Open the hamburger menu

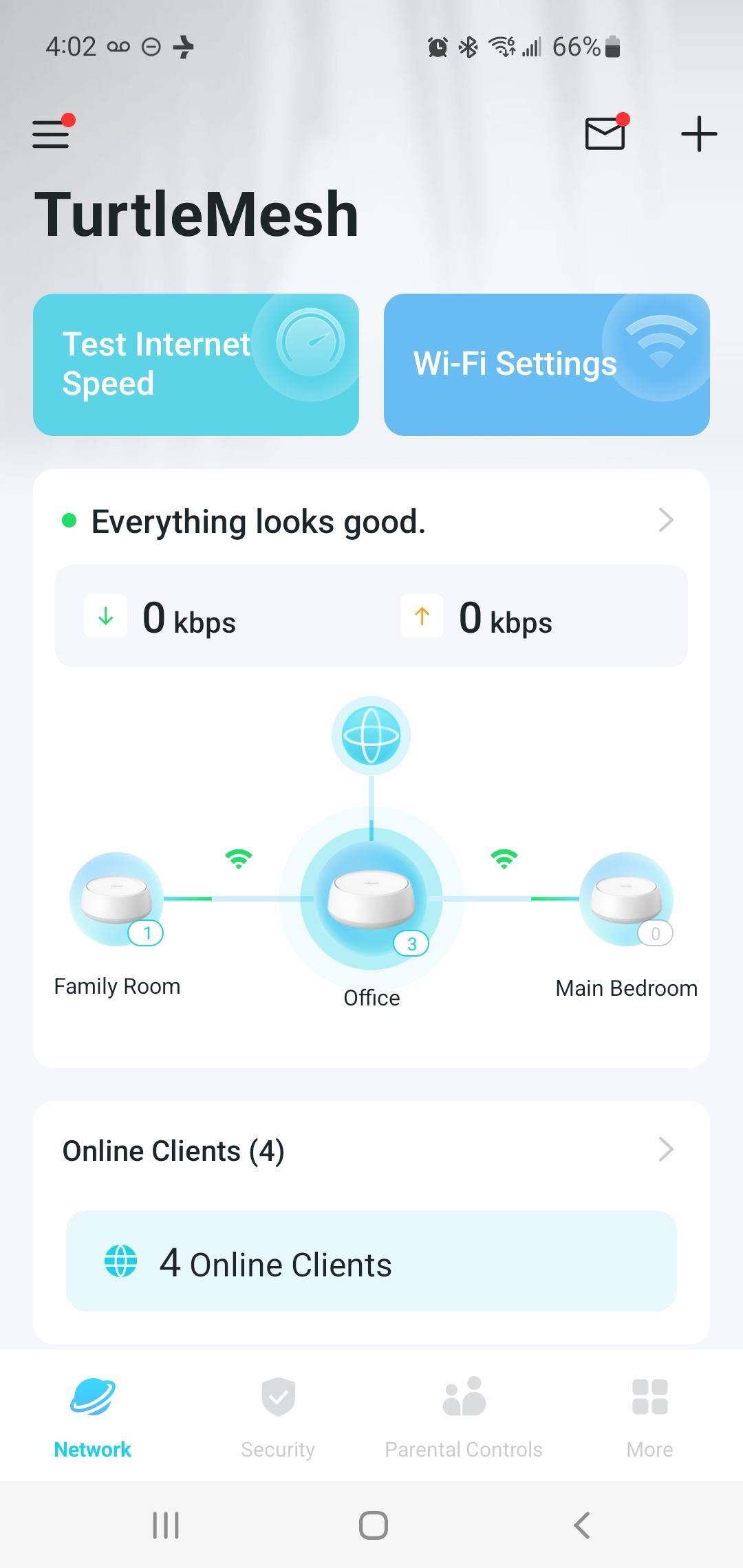point(52,133)
